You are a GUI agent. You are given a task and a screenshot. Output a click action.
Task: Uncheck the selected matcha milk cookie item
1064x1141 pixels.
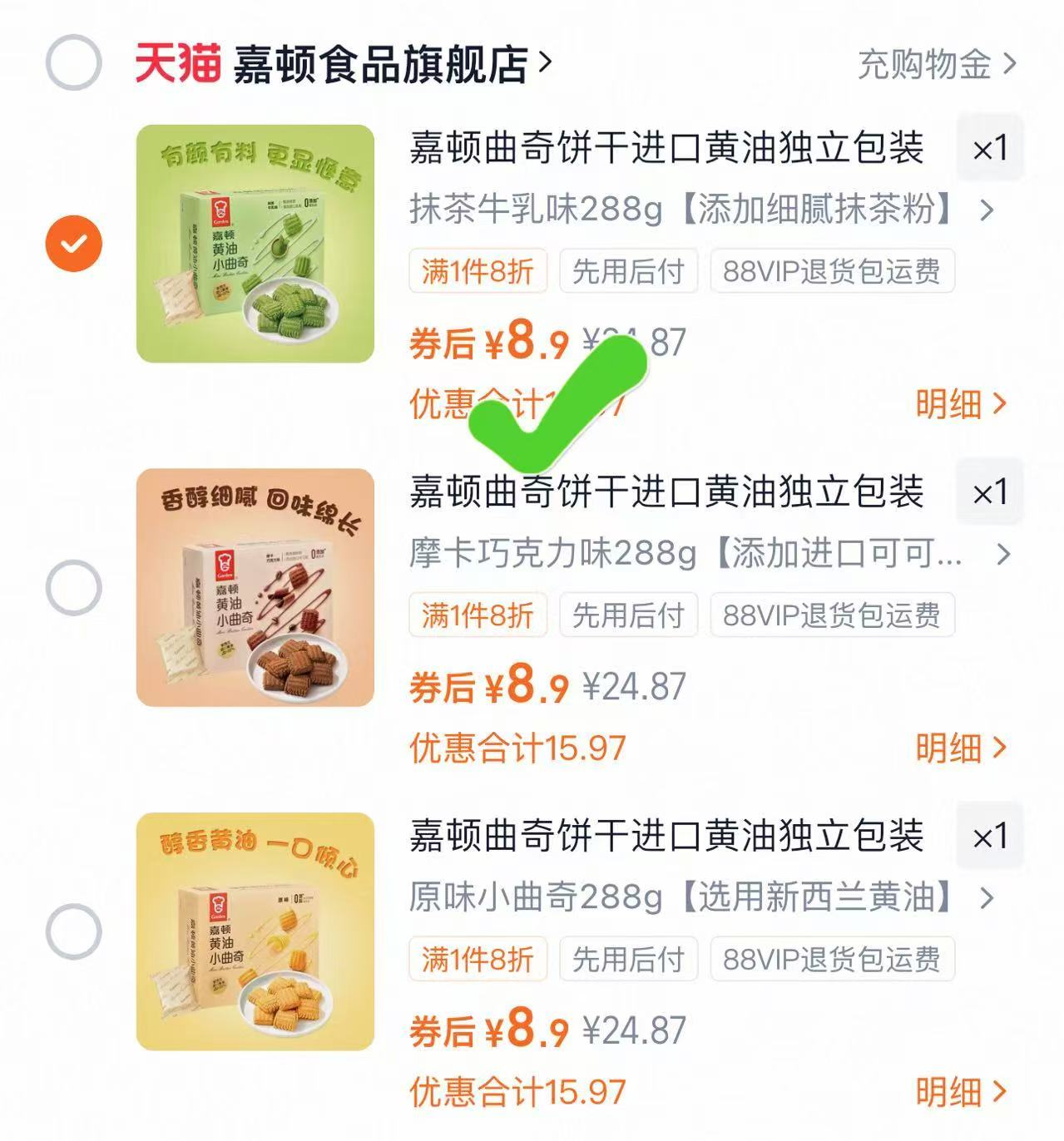tap(73, 244)
